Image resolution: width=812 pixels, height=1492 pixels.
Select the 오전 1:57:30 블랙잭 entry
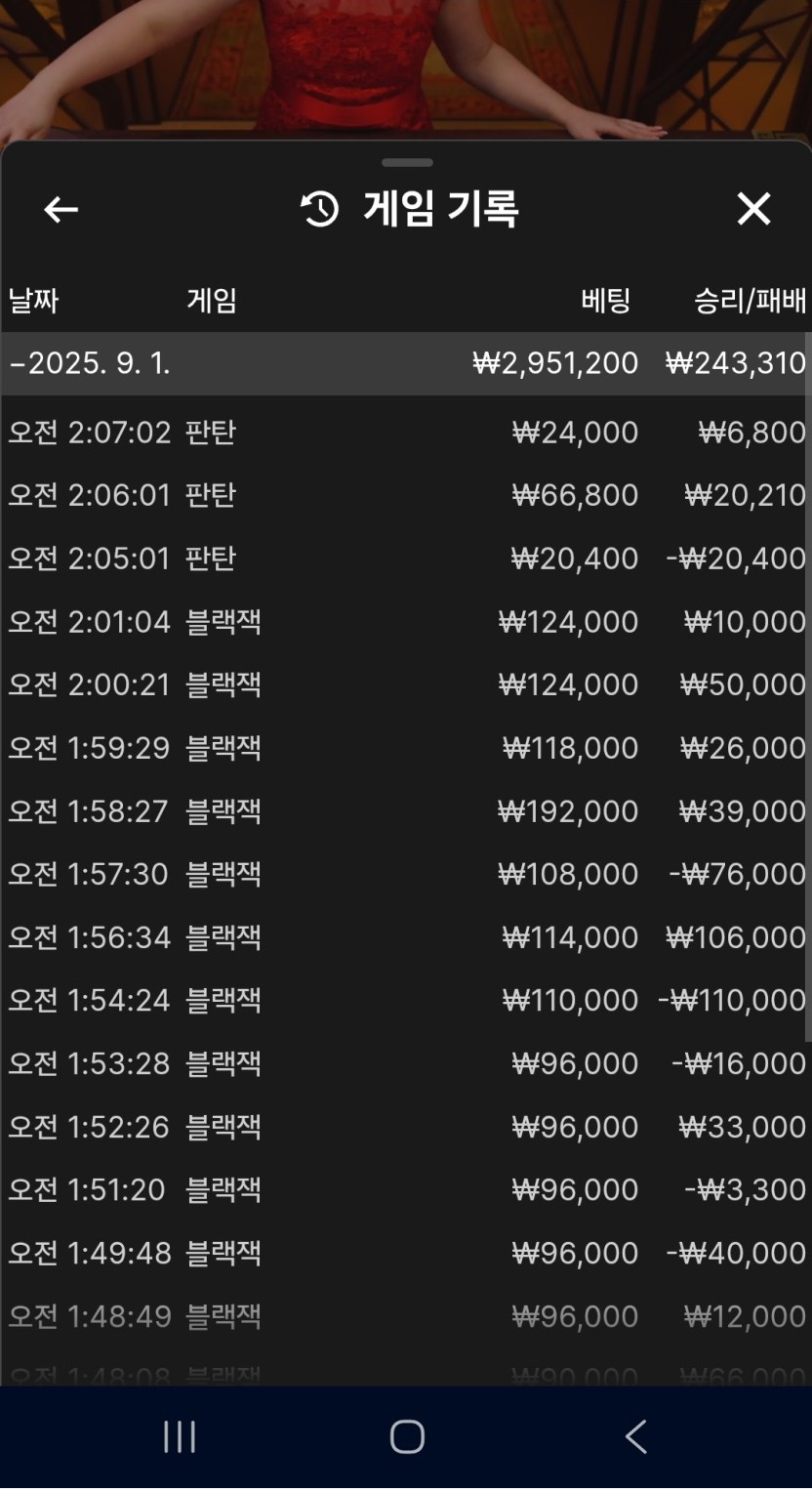pyautogui.click(x=405, y=874)
